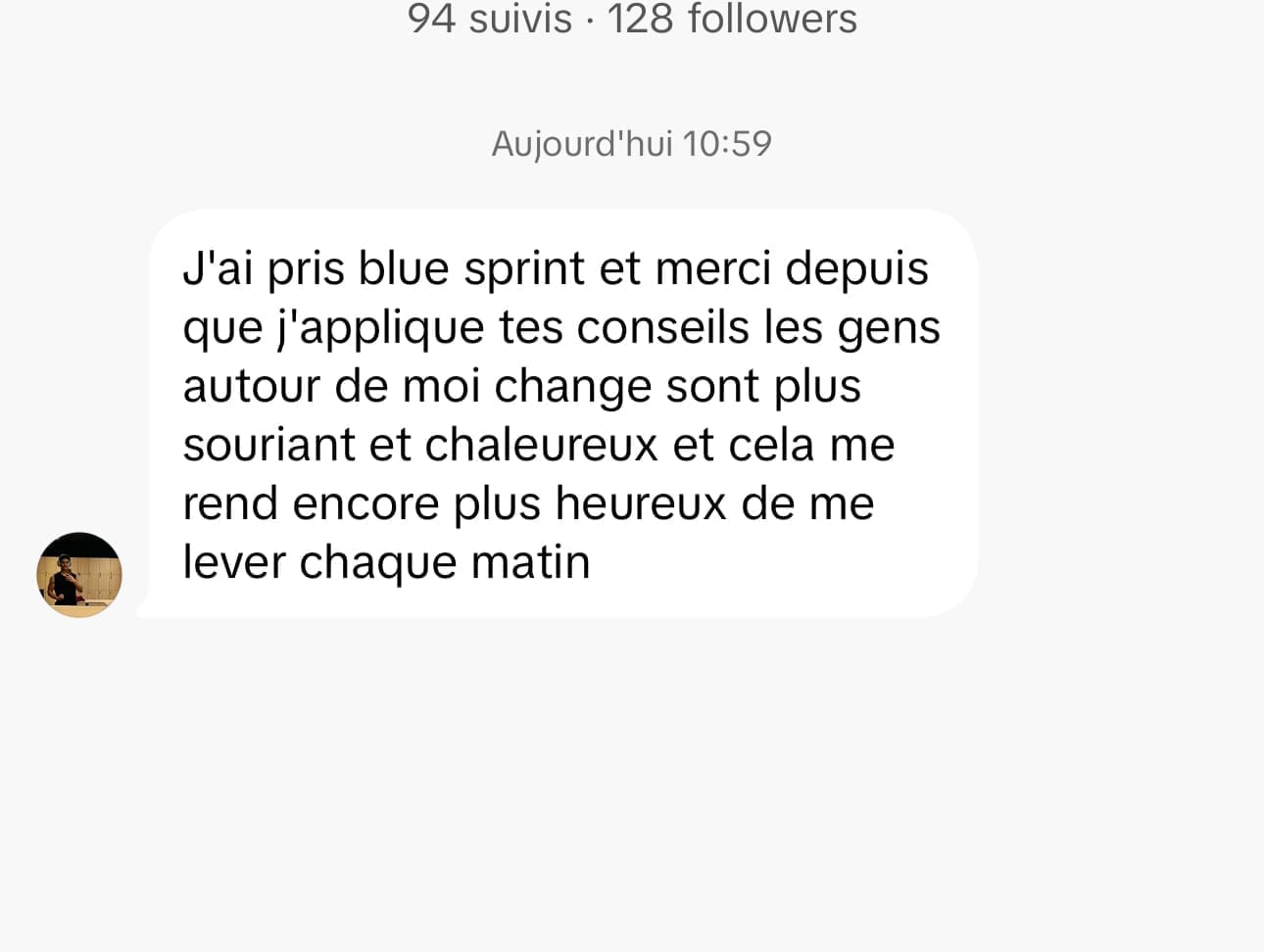Open the sender's profile picture avatar
The width and height of the screenshot is (1264, 952).
click(79, 575)
